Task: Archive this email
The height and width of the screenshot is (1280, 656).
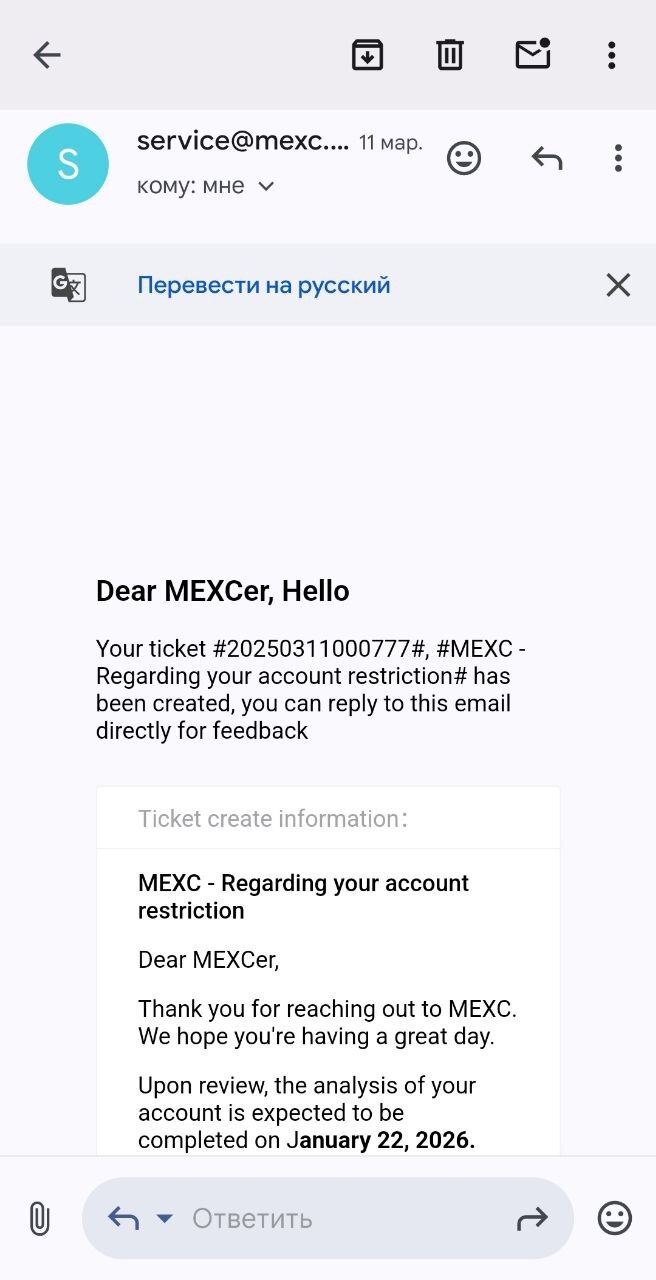Action: click(x=368, y=55)
